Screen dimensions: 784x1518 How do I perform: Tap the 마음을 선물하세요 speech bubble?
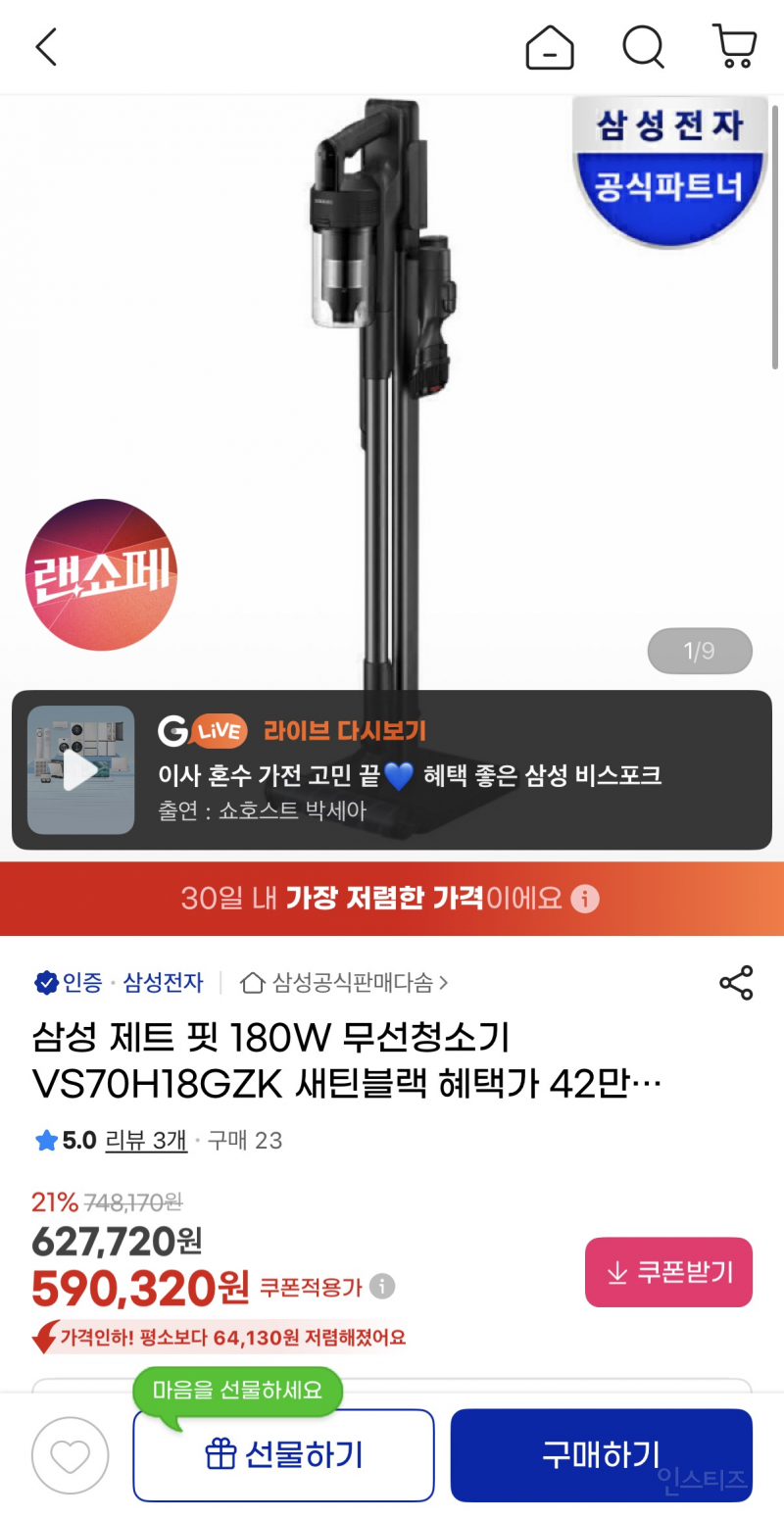(237, 1389)
